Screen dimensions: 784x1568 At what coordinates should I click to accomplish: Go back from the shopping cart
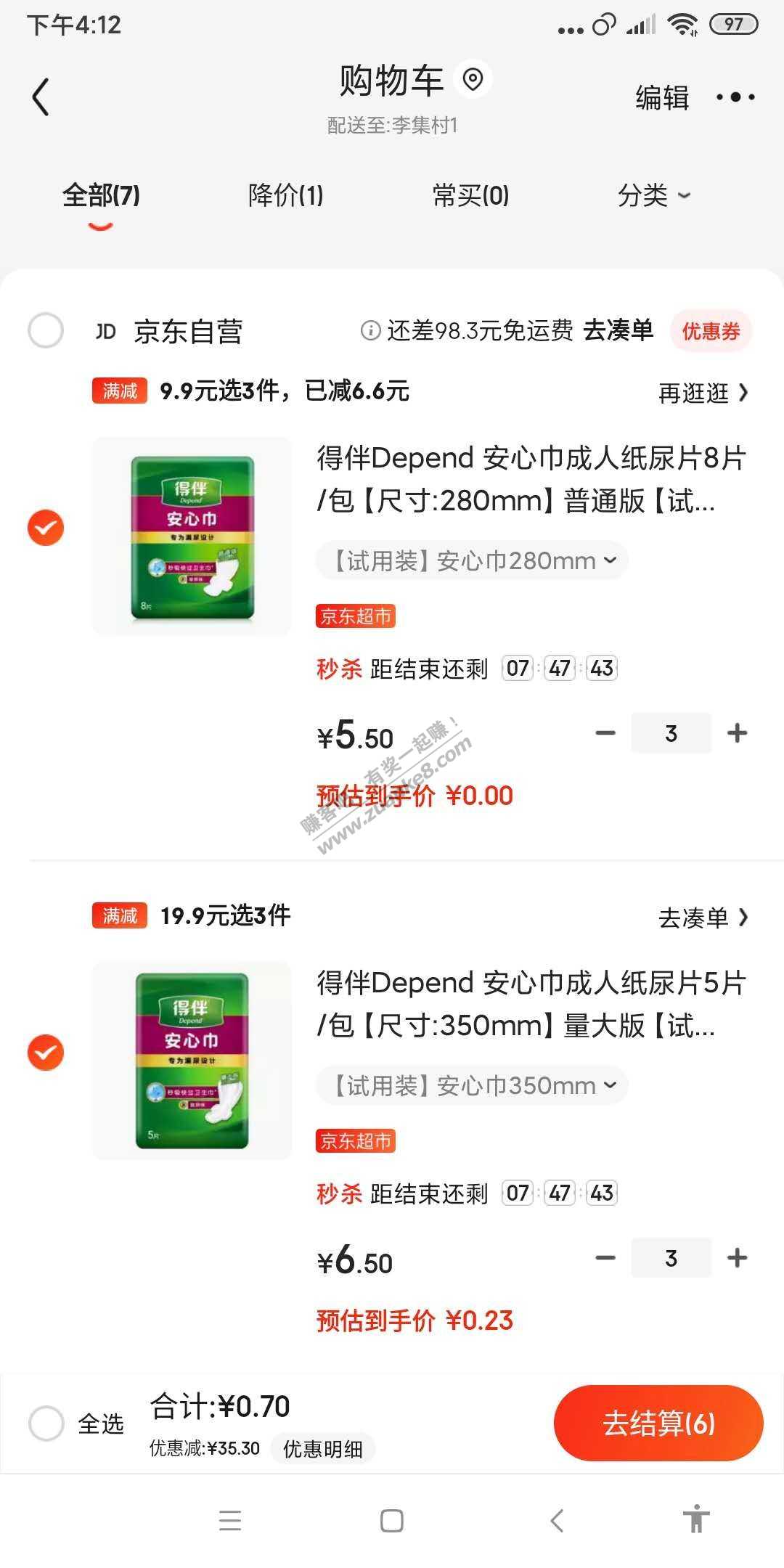click(x=41, y=97)
